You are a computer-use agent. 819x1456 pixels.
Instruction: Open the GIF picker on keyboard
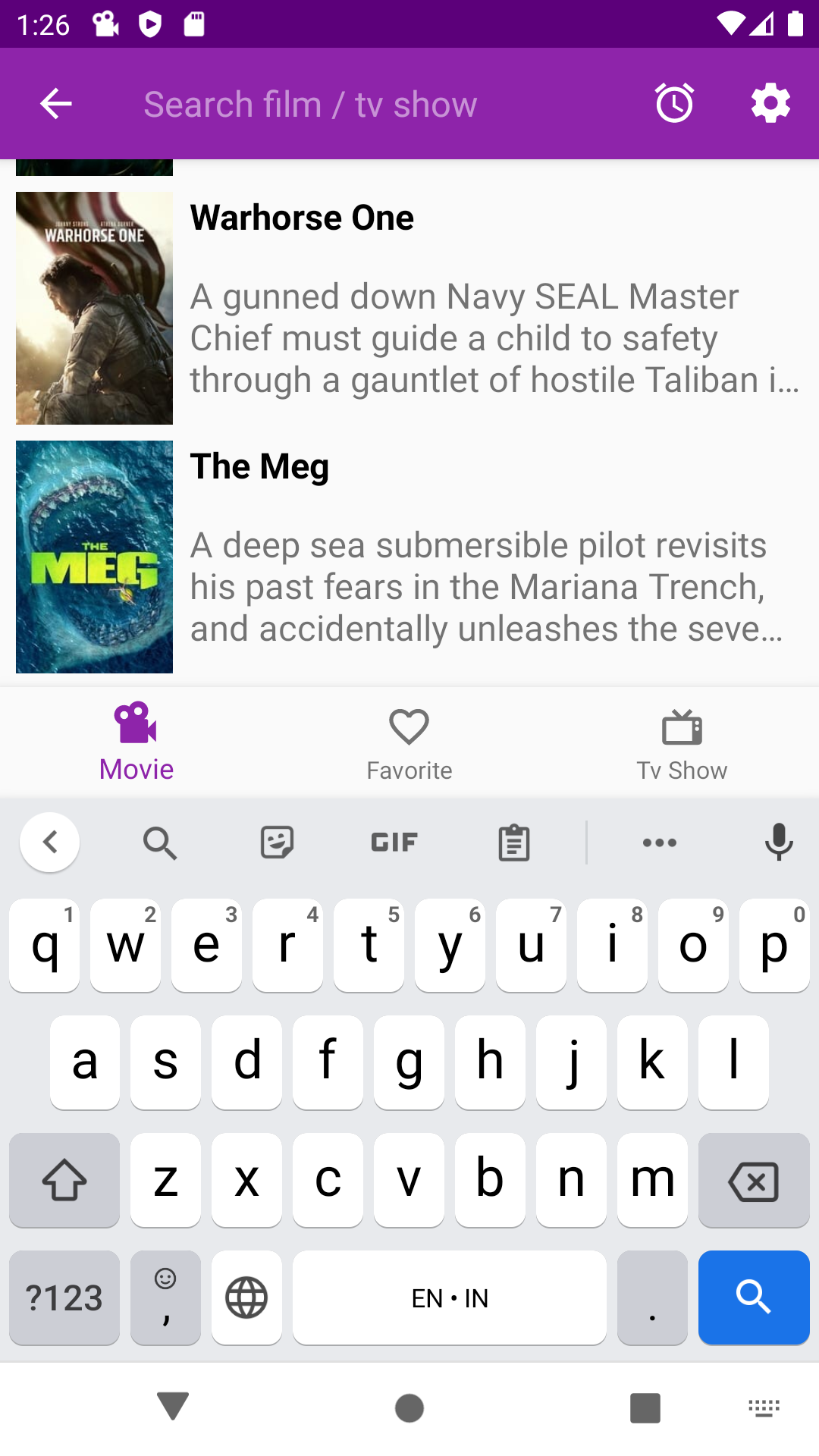pos(394,842)
